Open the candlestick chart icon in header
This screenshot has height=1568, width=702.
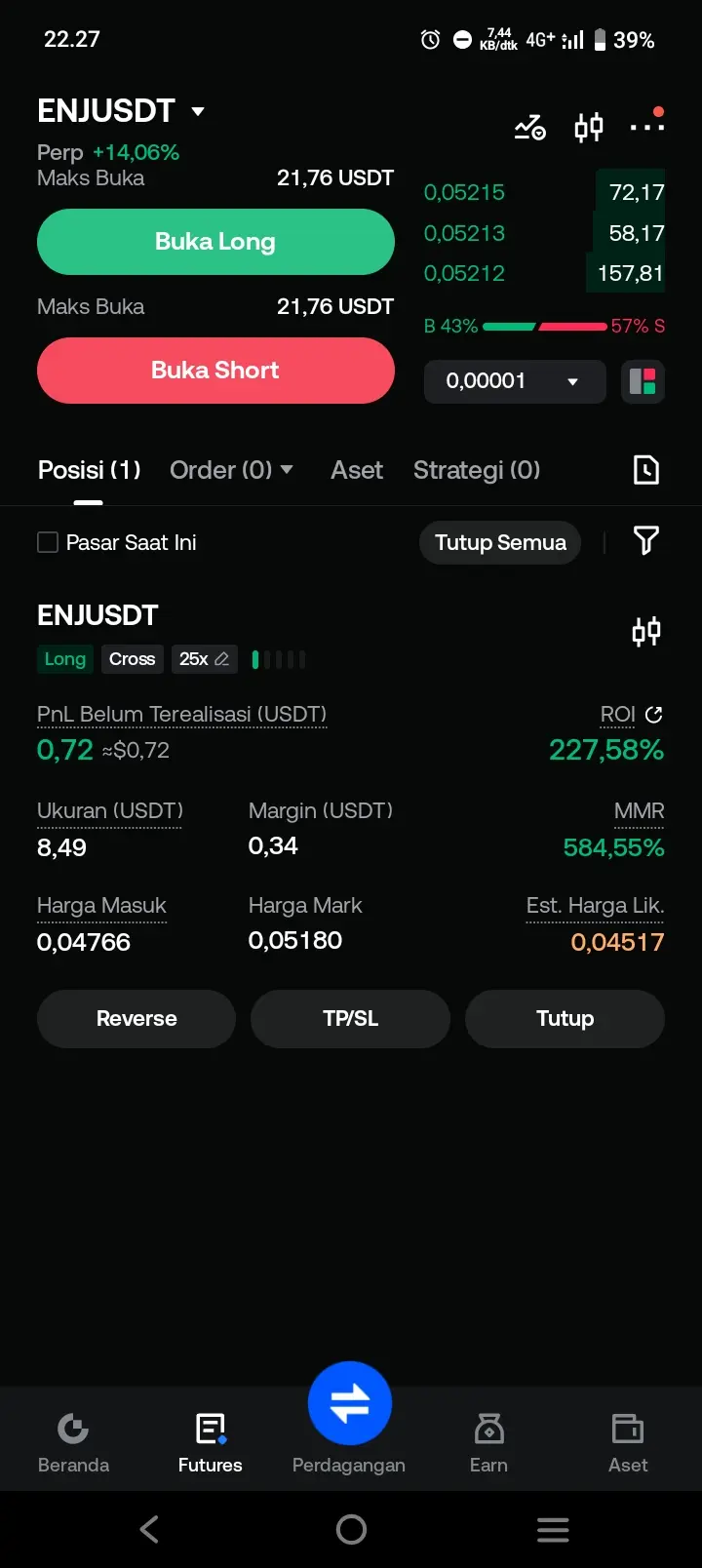pyautogui.click(x=589, y=127)
